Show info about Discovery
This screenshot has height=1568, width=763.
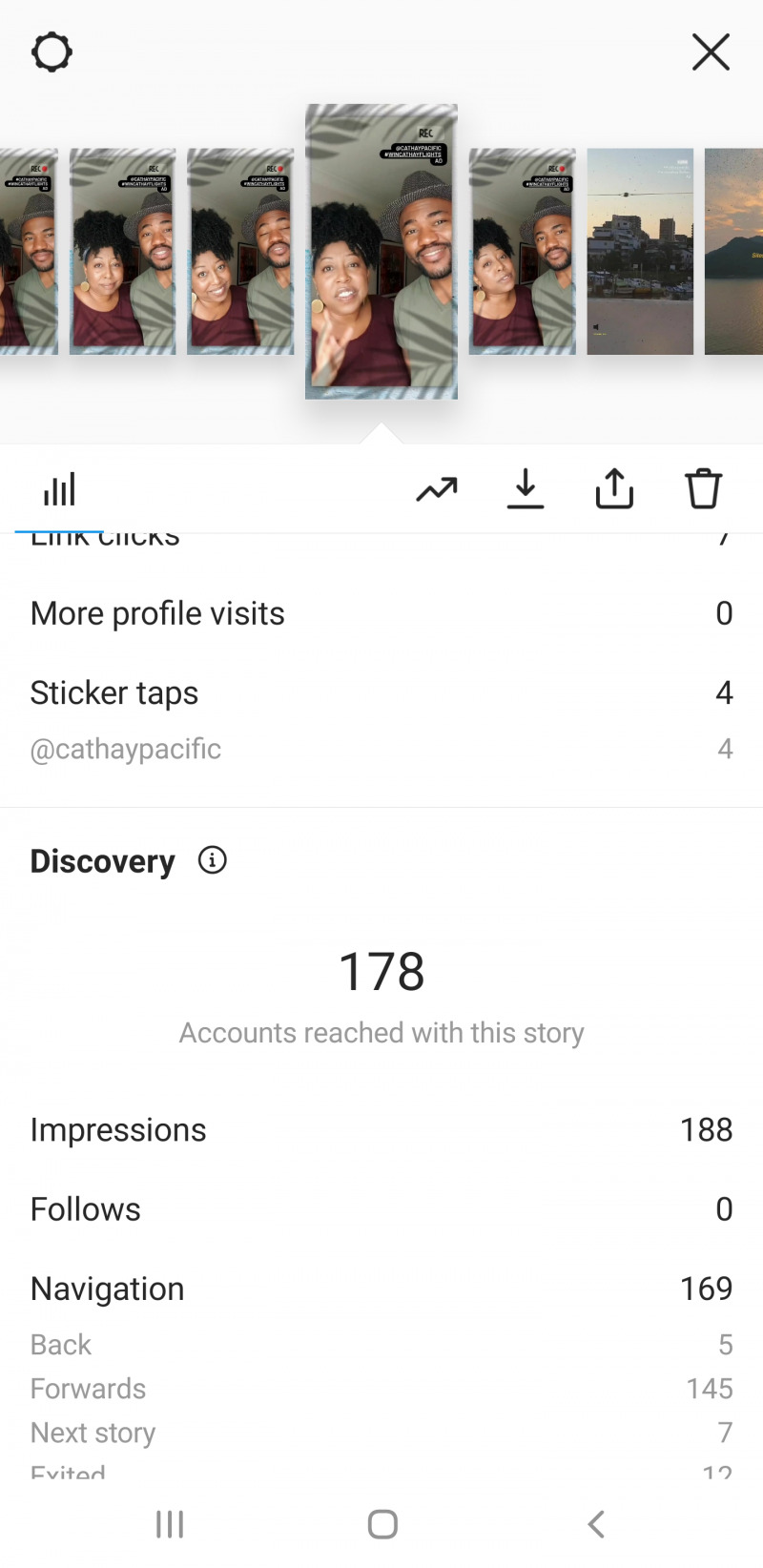tap(212, 860)
